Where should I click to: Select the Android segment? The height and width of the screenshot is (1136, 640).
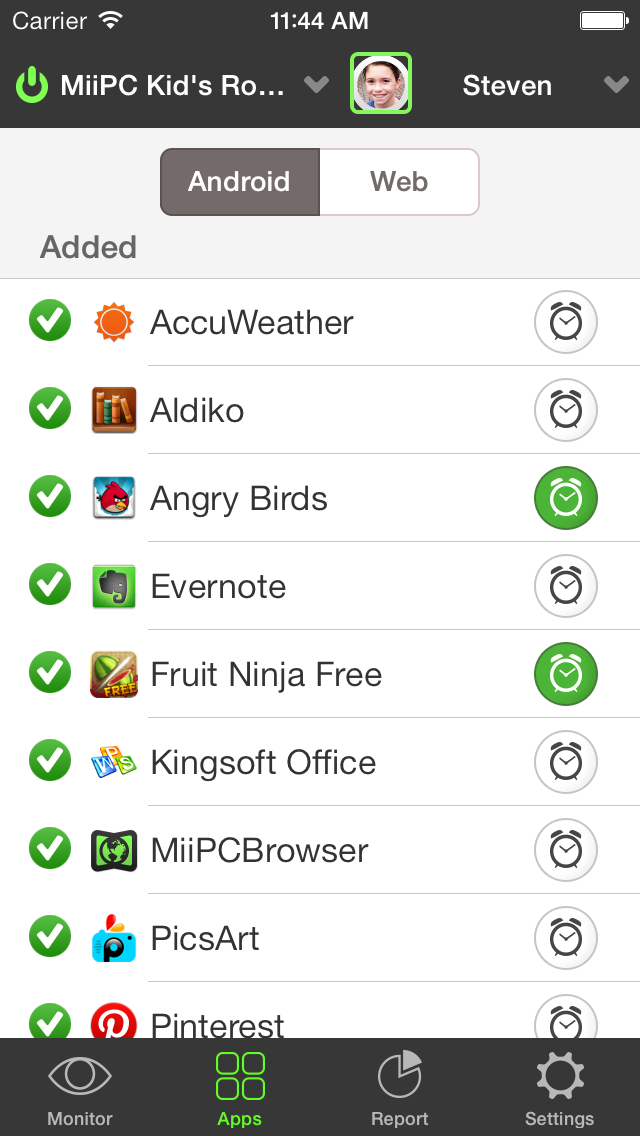coord(240,182)
